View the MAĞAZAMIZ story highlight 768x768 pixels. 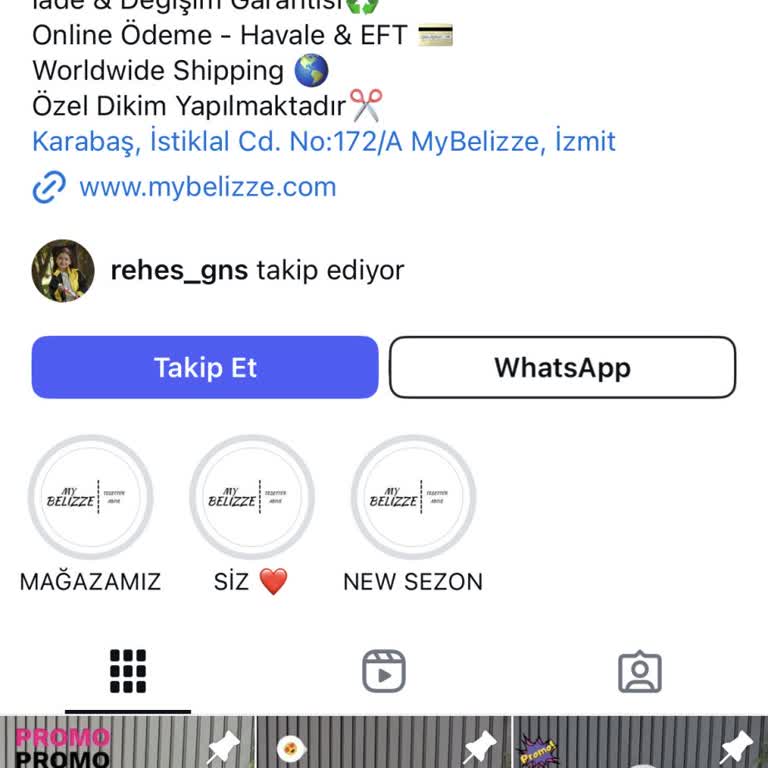coord(90,497)
